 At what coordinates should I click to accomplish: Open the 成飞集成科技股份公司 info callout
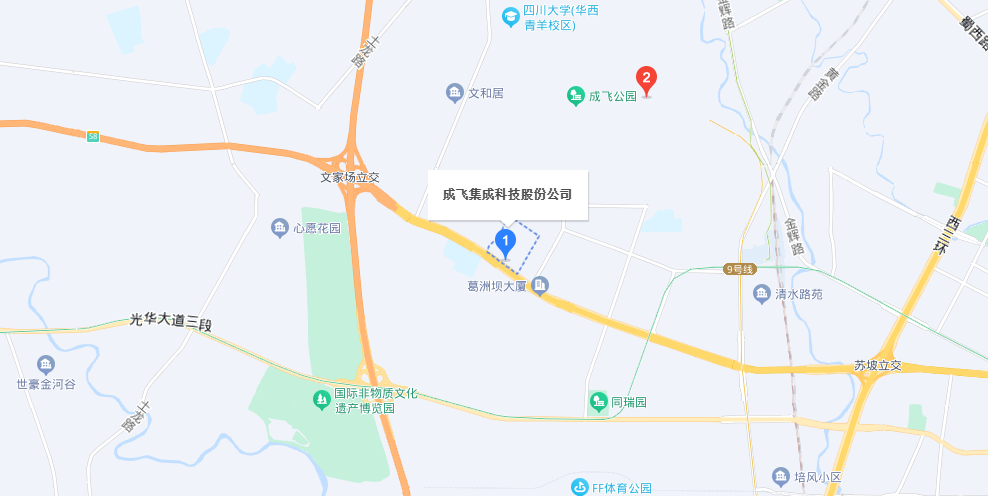coord(507,195)
